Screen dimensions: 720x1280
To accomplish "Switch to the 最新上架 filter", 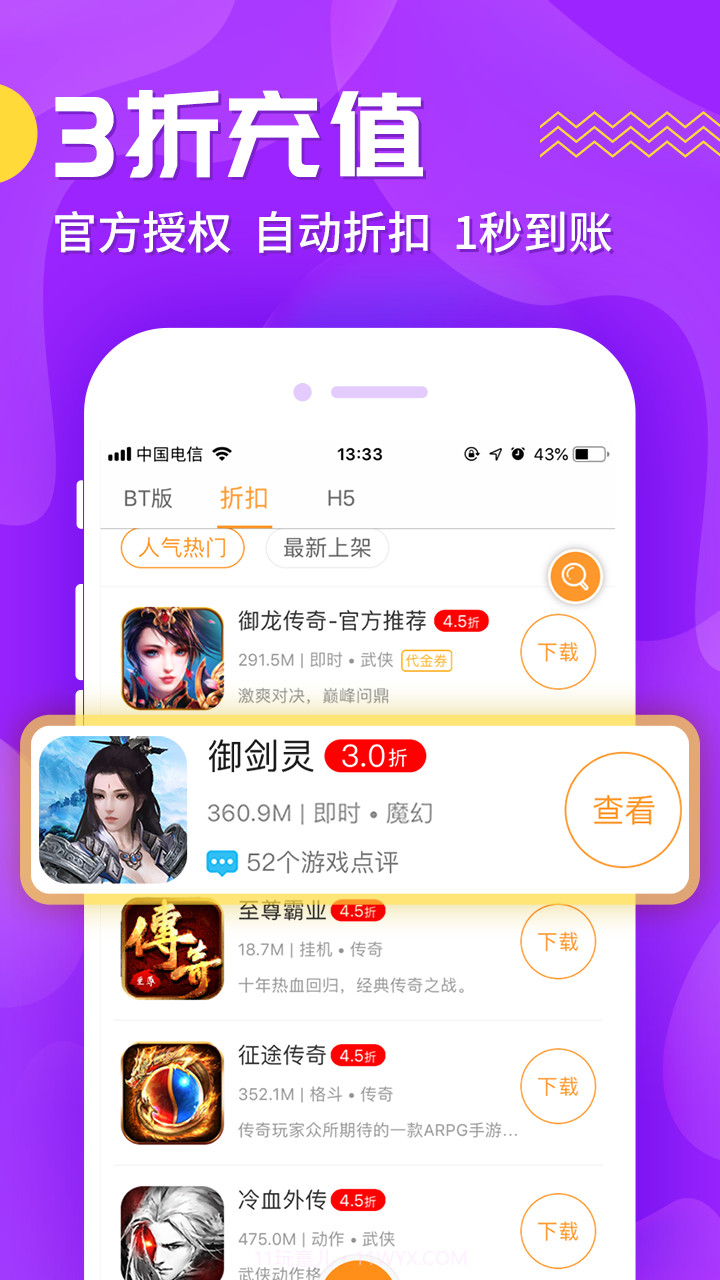I will click(326, 548).
